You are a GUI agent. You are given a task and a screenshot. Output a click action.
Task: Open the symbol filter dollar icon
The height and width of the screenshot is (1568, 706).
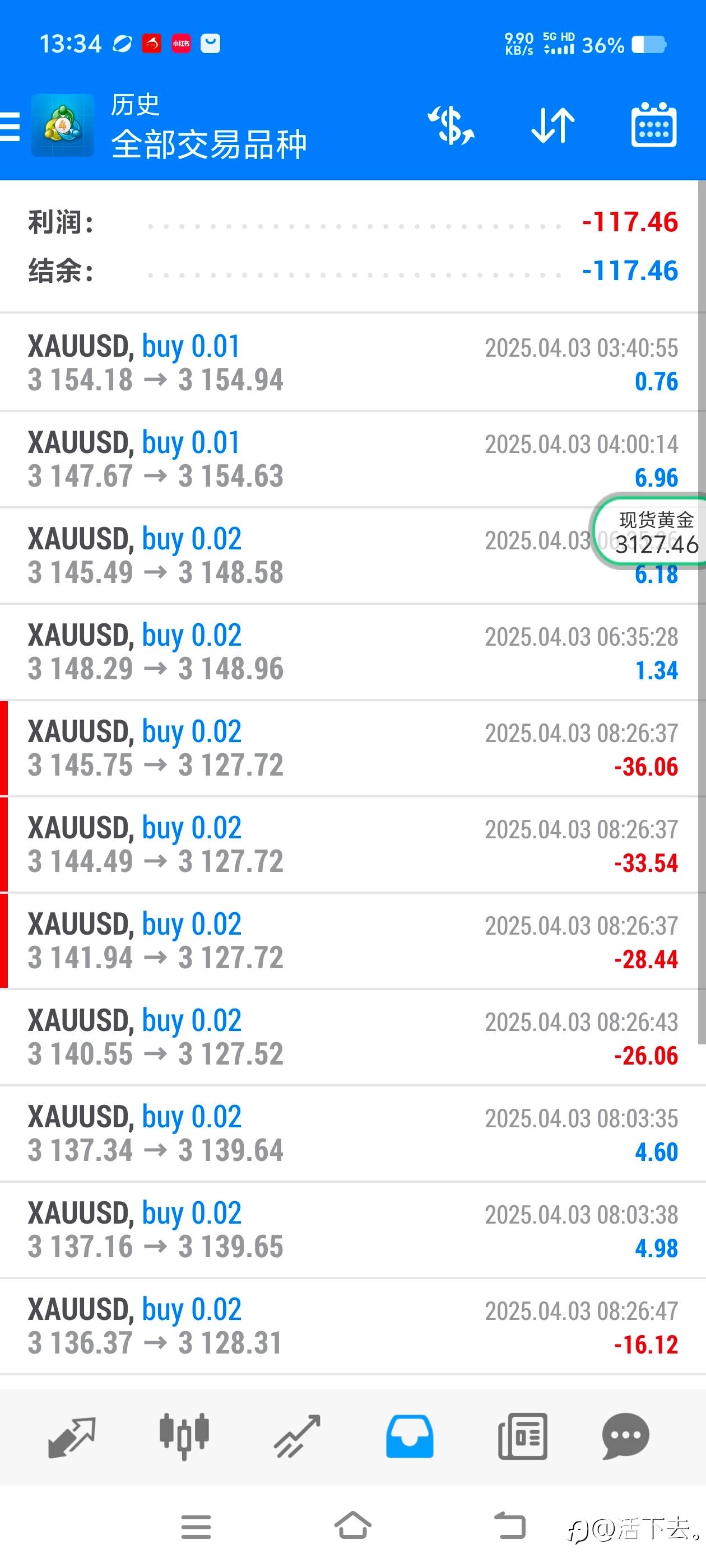(x=450, y=126)
